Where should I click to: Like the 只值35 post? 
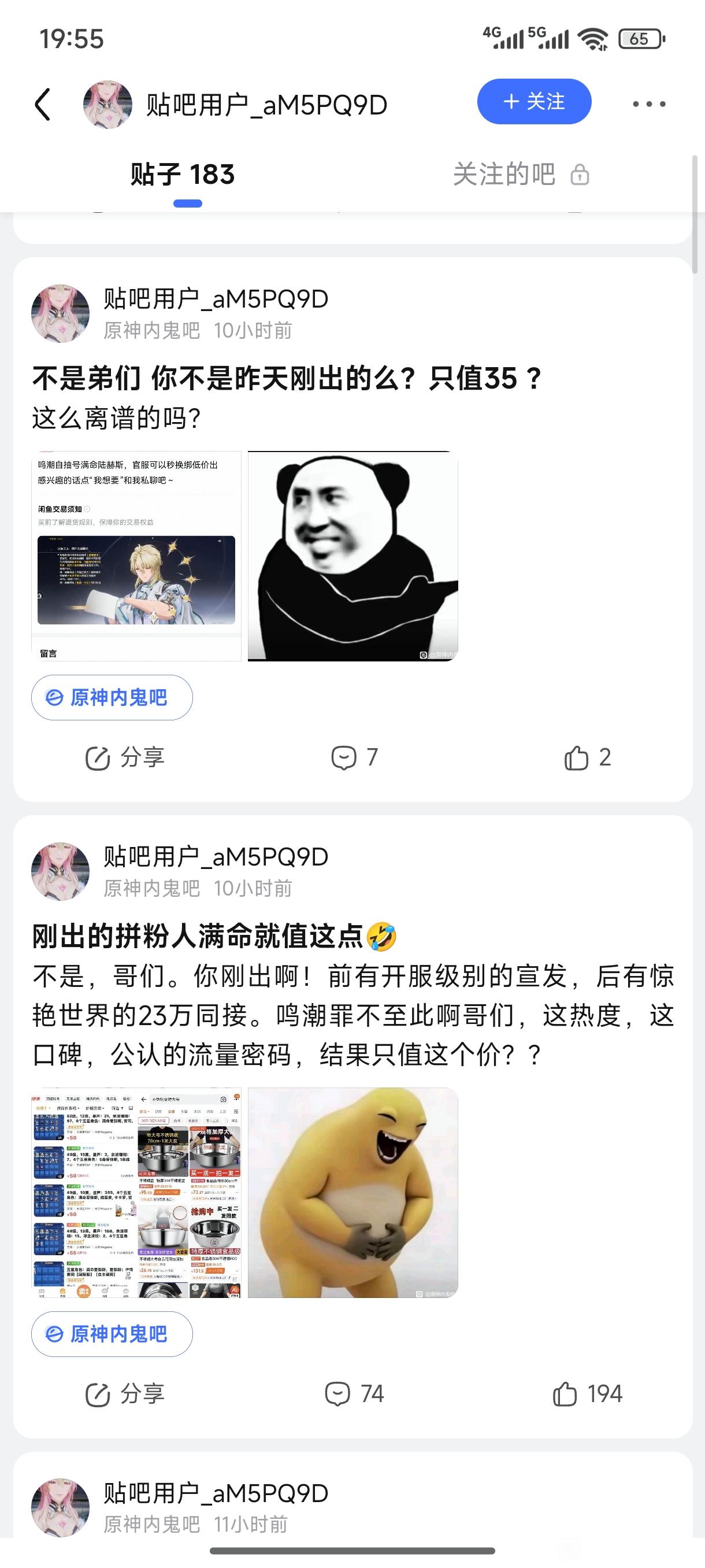pos(587,758)
